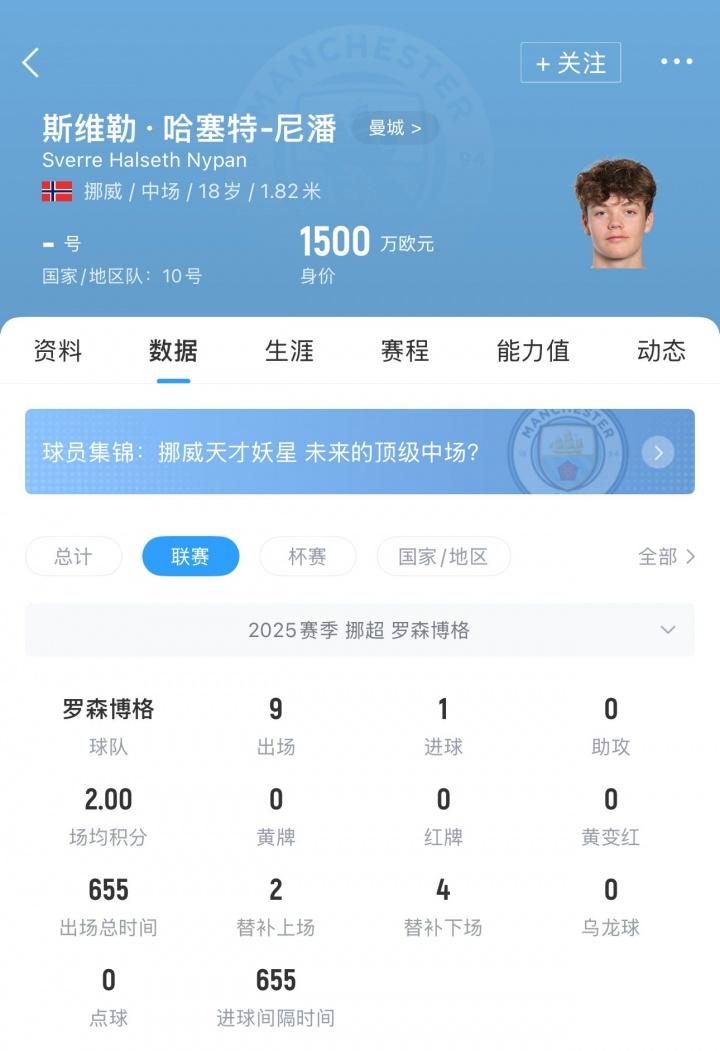Open the 全部 link to see all
720x1051 pixels.
click(666, 557)
